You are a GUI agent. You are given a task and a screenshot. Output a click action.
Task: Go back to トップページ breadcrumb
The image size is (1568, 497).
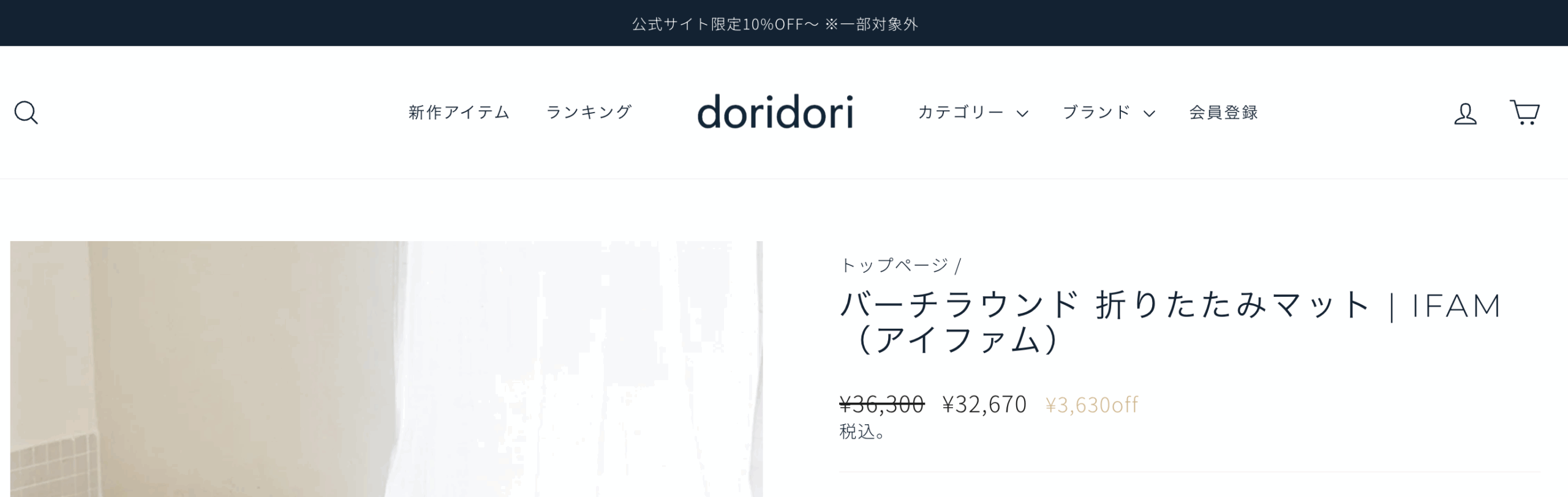[x=894, y=265]
